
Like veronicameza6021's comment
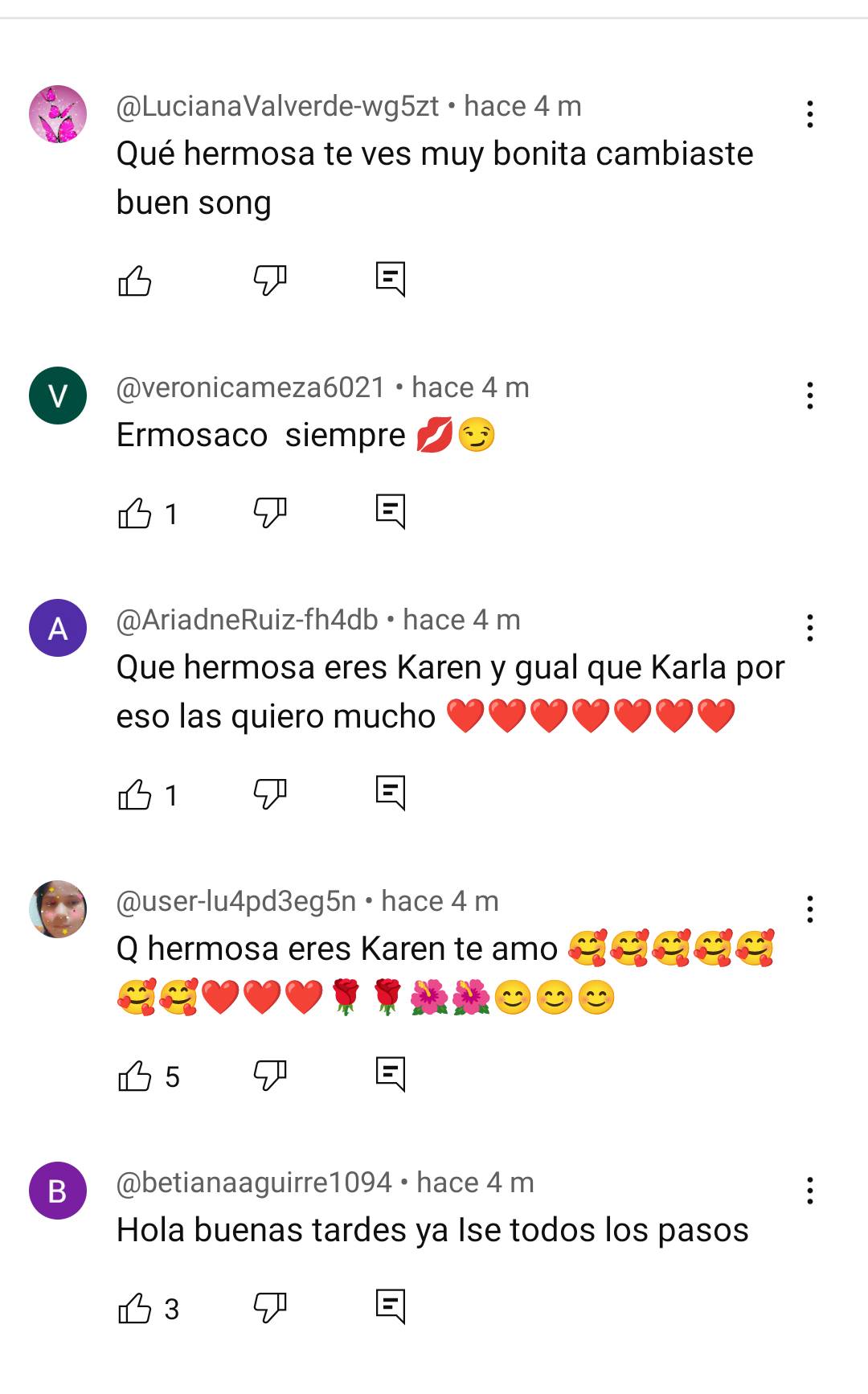135,513
